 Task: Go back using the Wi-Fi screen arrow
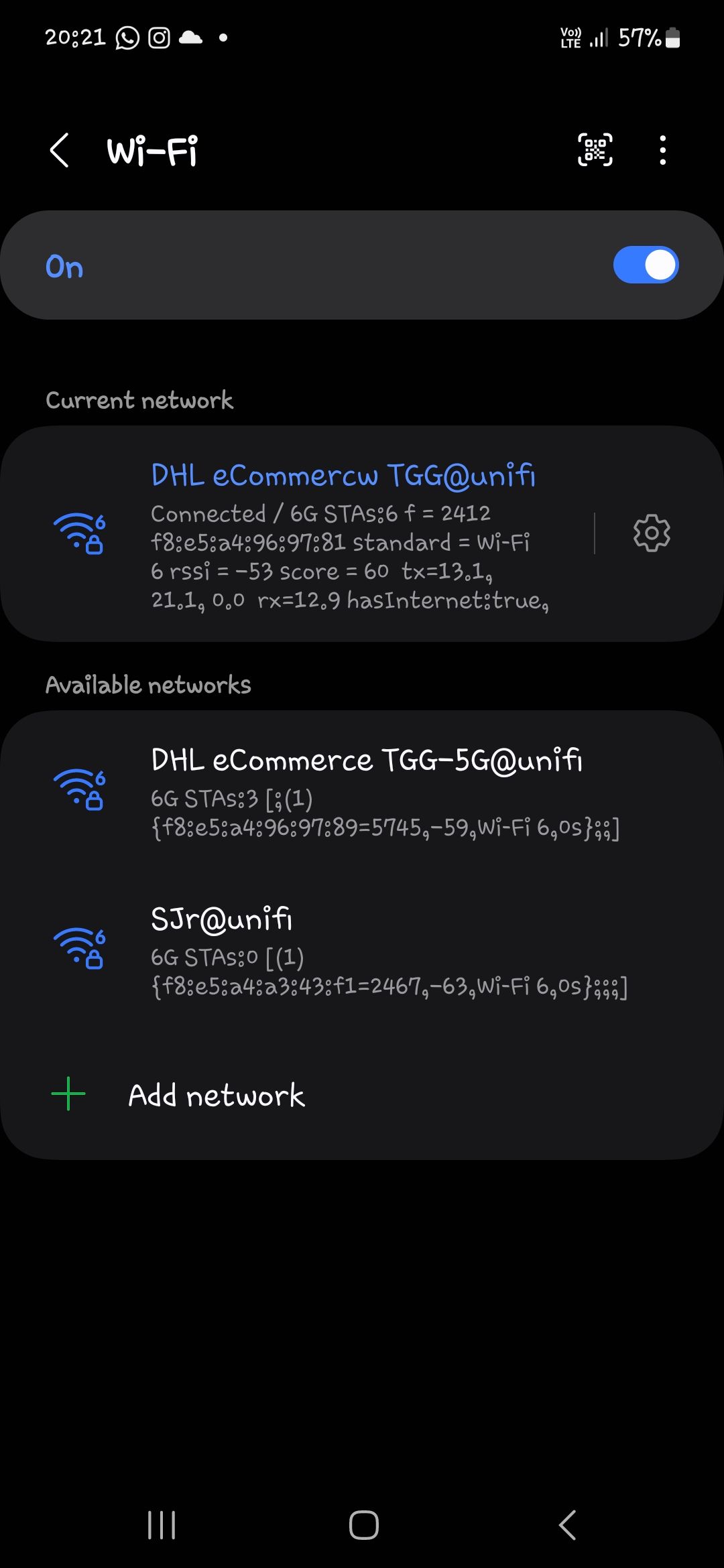click(x=59, y=150)
